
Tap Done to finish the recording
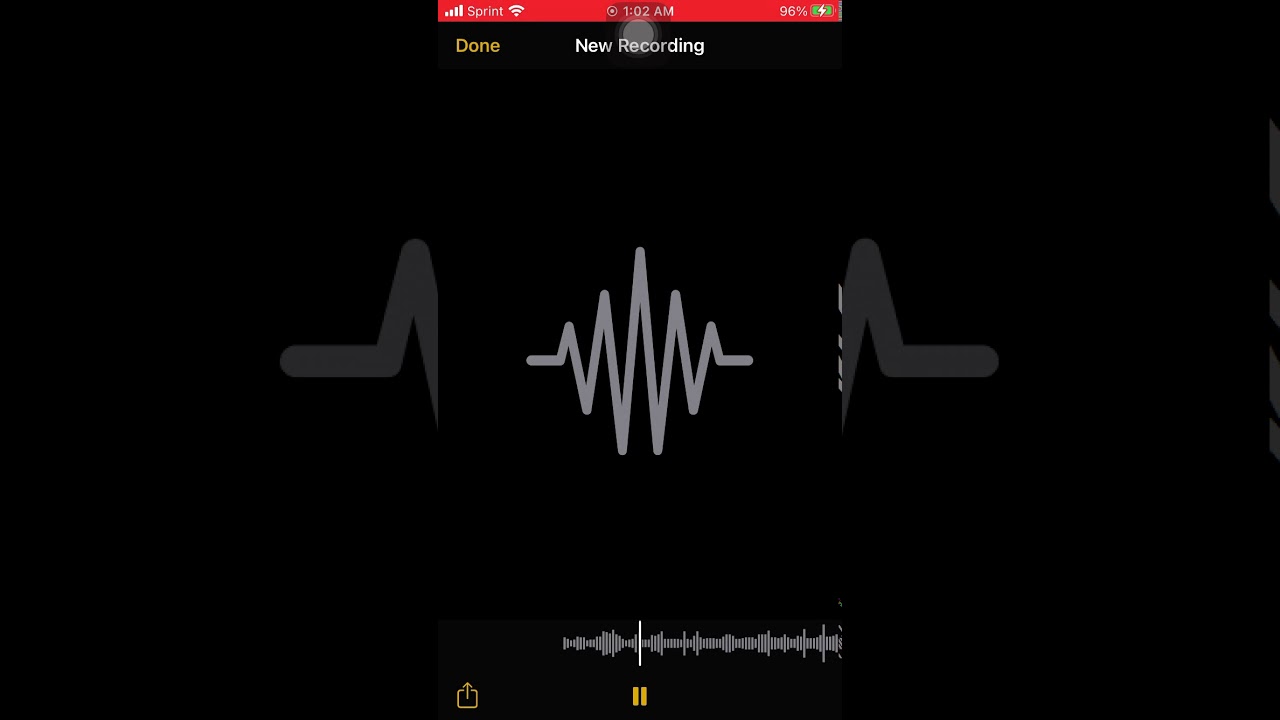[477, 46]
